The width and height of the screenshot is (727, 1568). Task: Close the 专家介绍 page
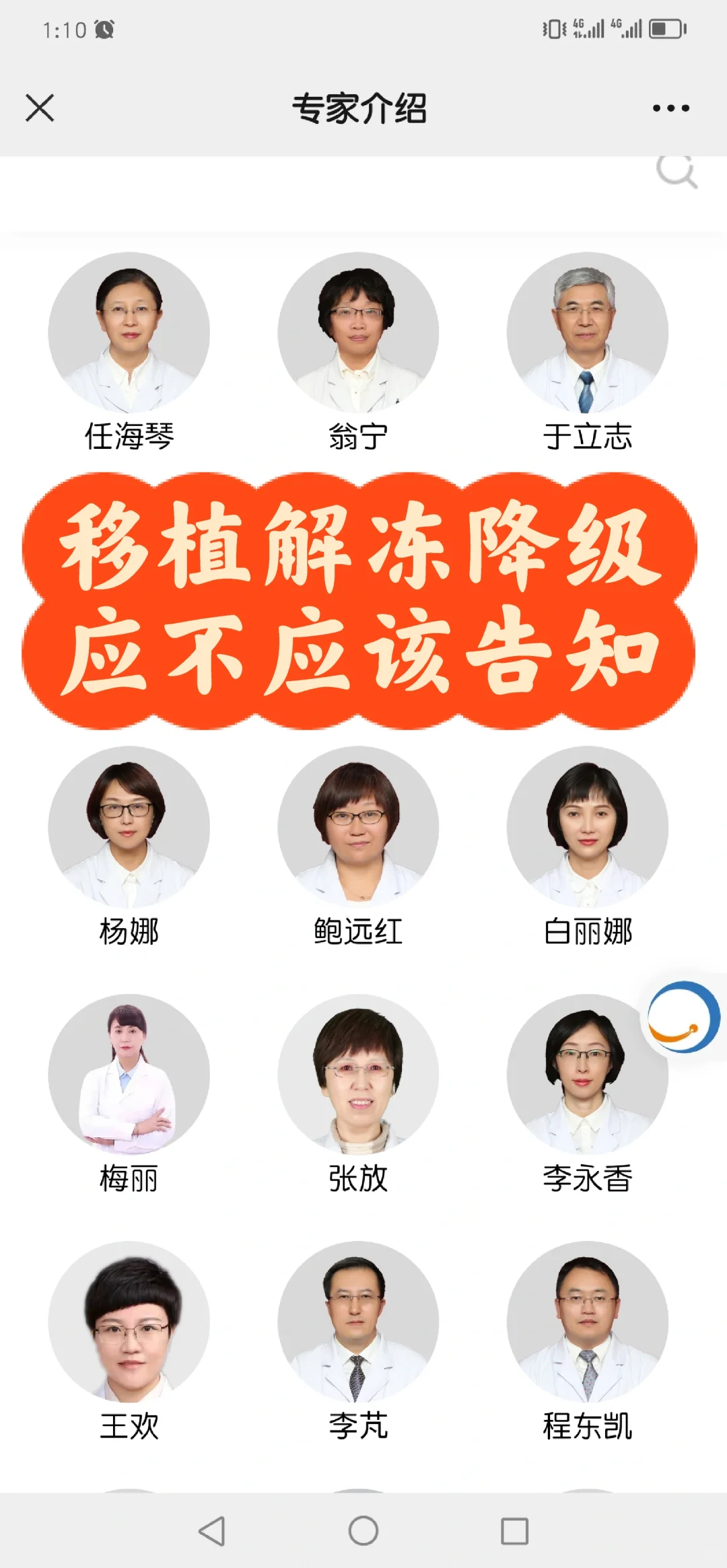coord(40,108)
